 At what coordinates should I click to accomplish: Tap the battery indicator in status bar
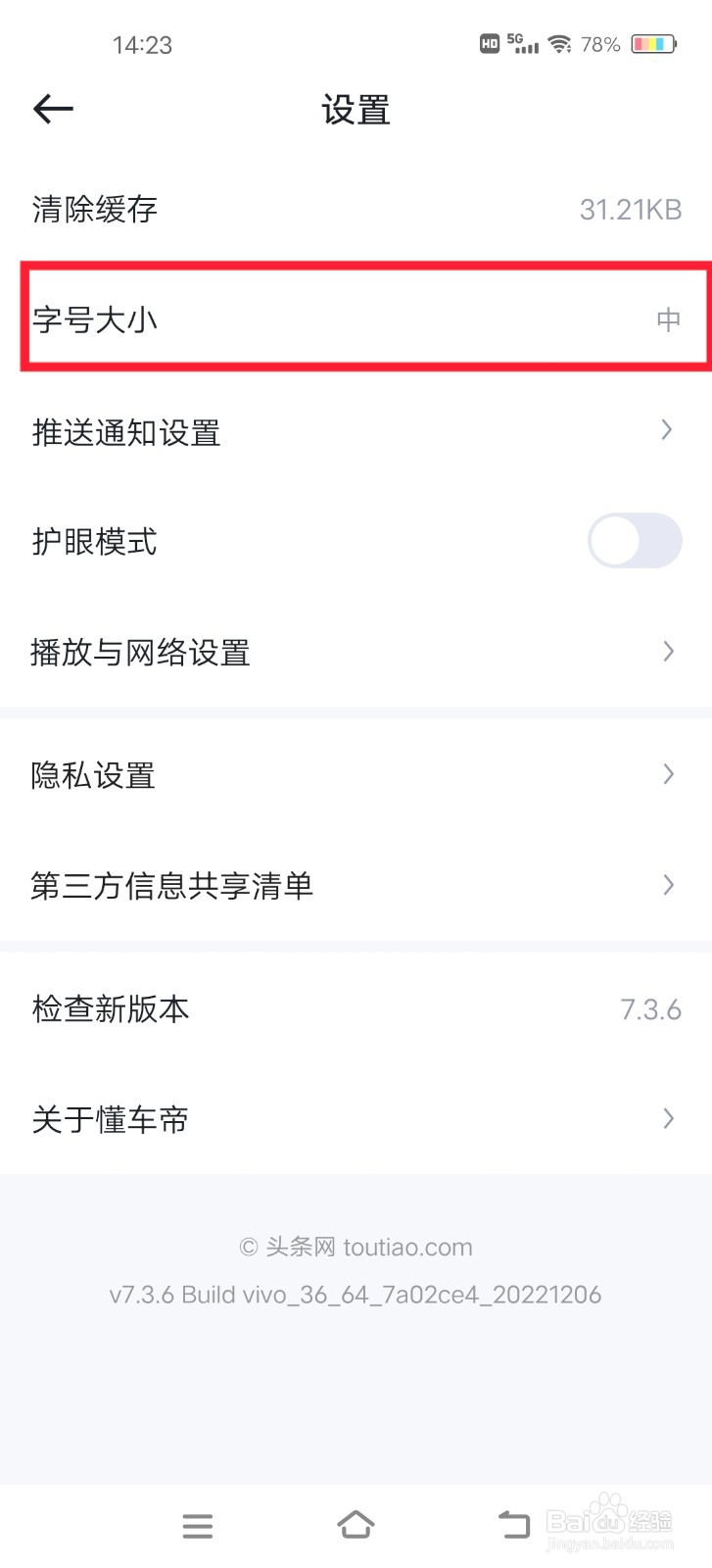point(654,43)
